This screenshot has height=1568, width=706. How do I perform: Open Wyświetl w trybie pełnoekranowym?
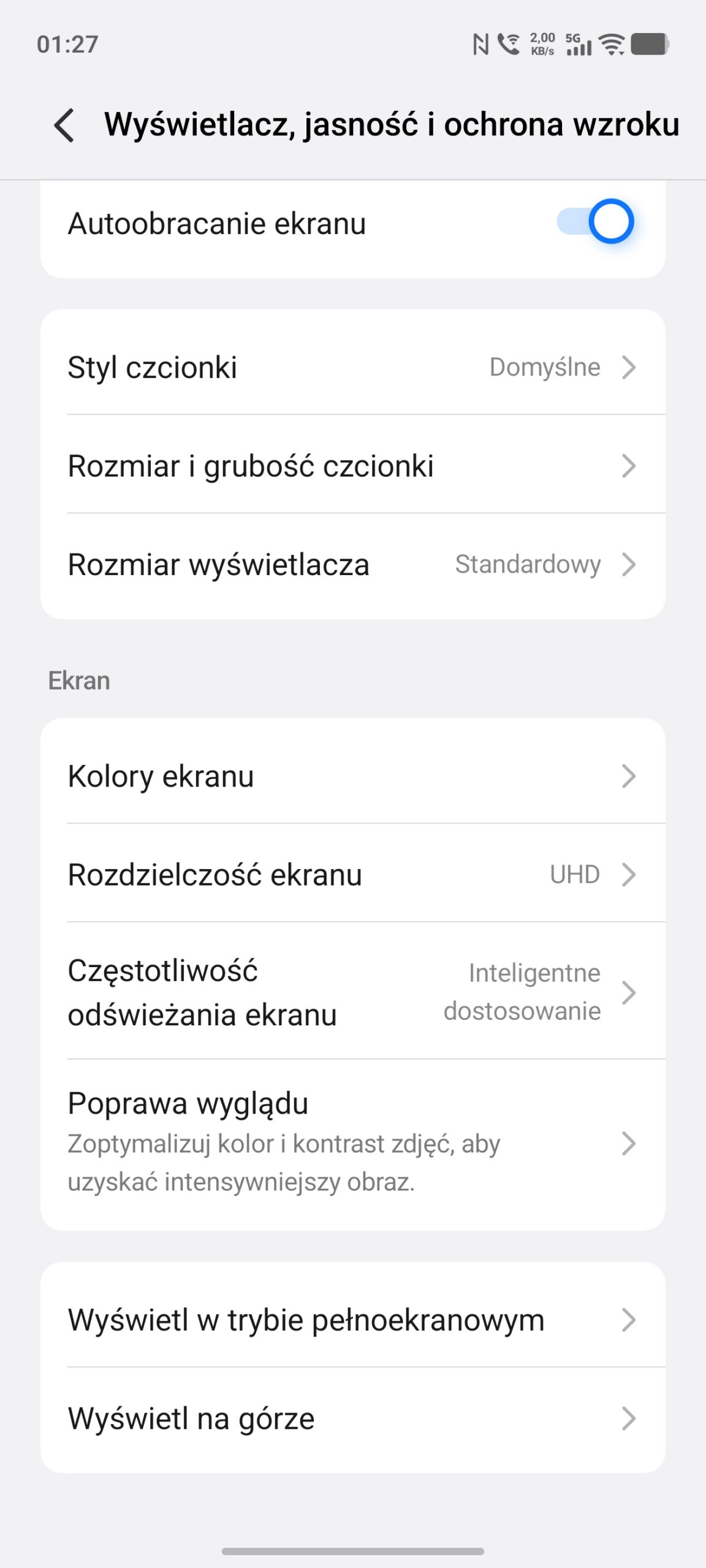pyautogui.click(x=352, y=1320)
